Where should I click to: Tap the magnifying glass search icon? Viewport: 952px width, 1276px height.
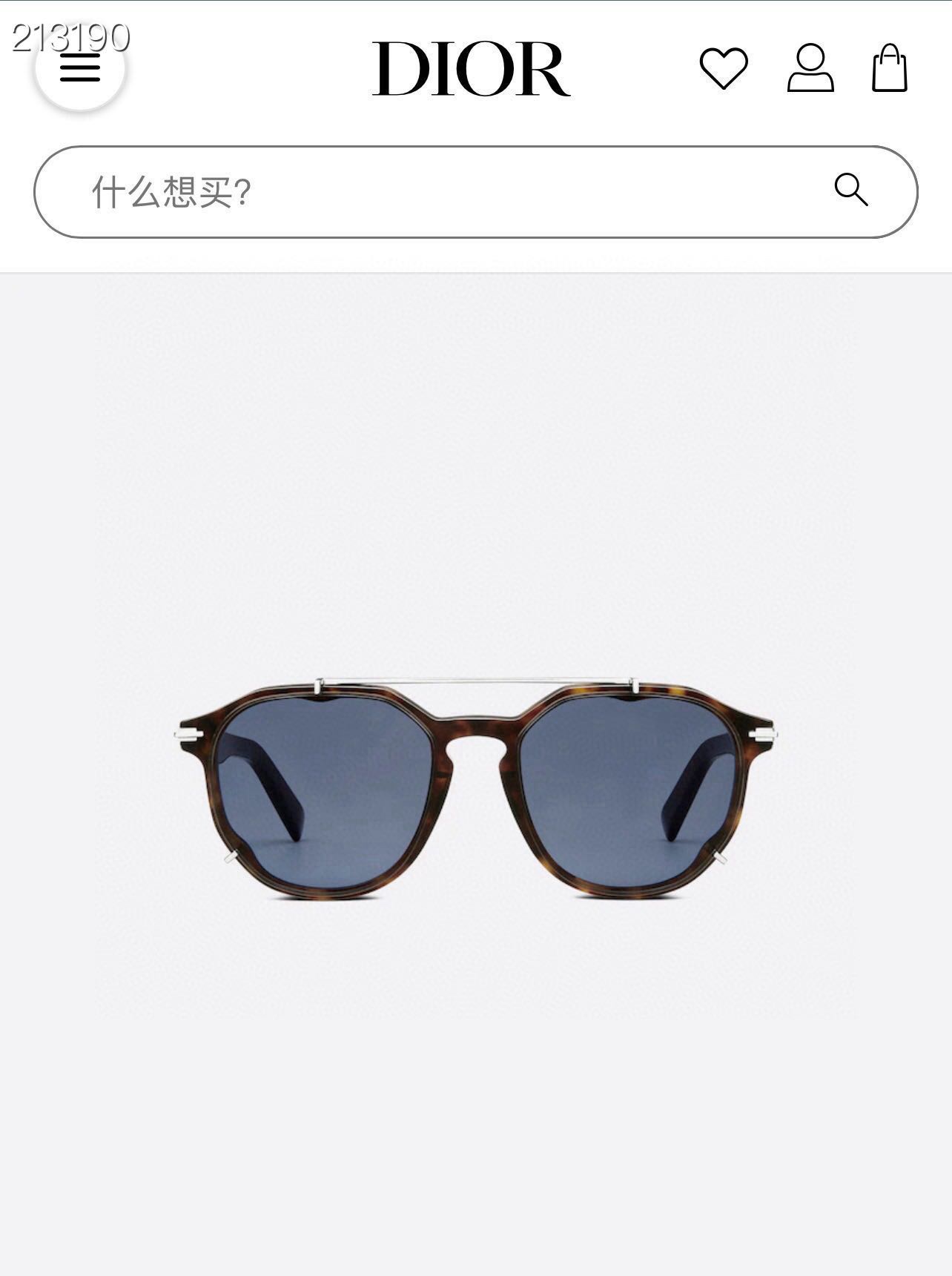tap(850, 190)
